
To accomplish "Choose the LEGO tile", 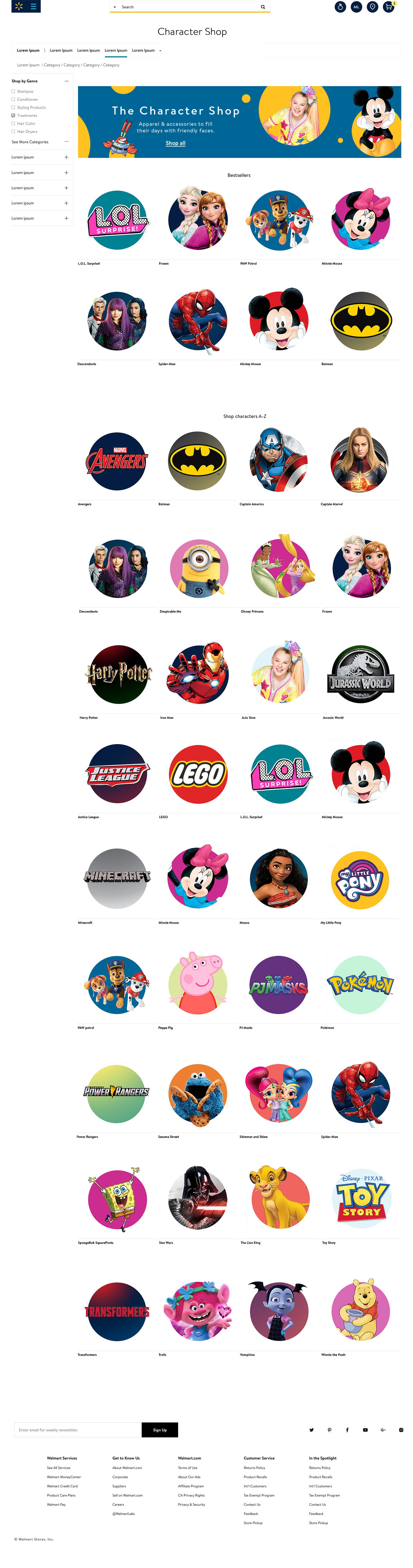I will tap(198, 774).
